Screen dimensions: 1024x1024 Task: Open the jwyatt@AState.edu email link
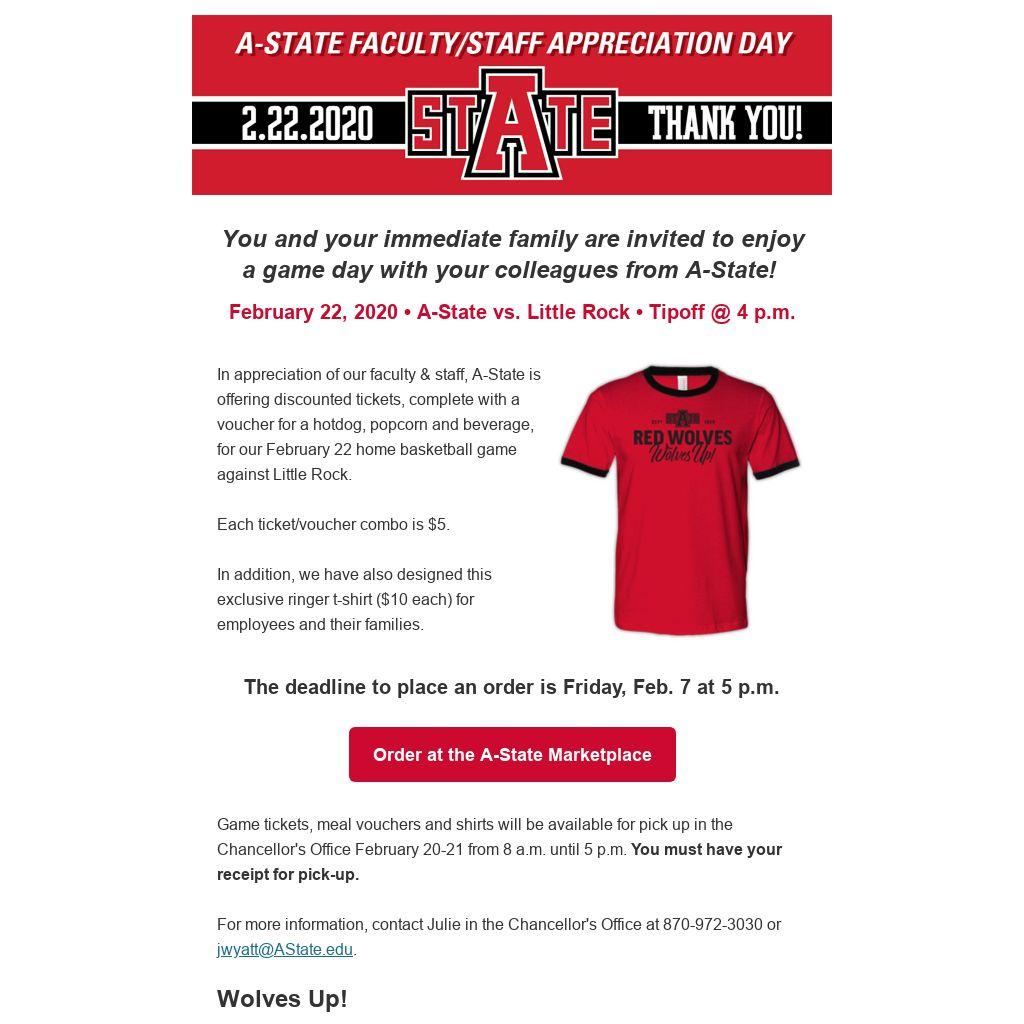(x=285, y=950)
